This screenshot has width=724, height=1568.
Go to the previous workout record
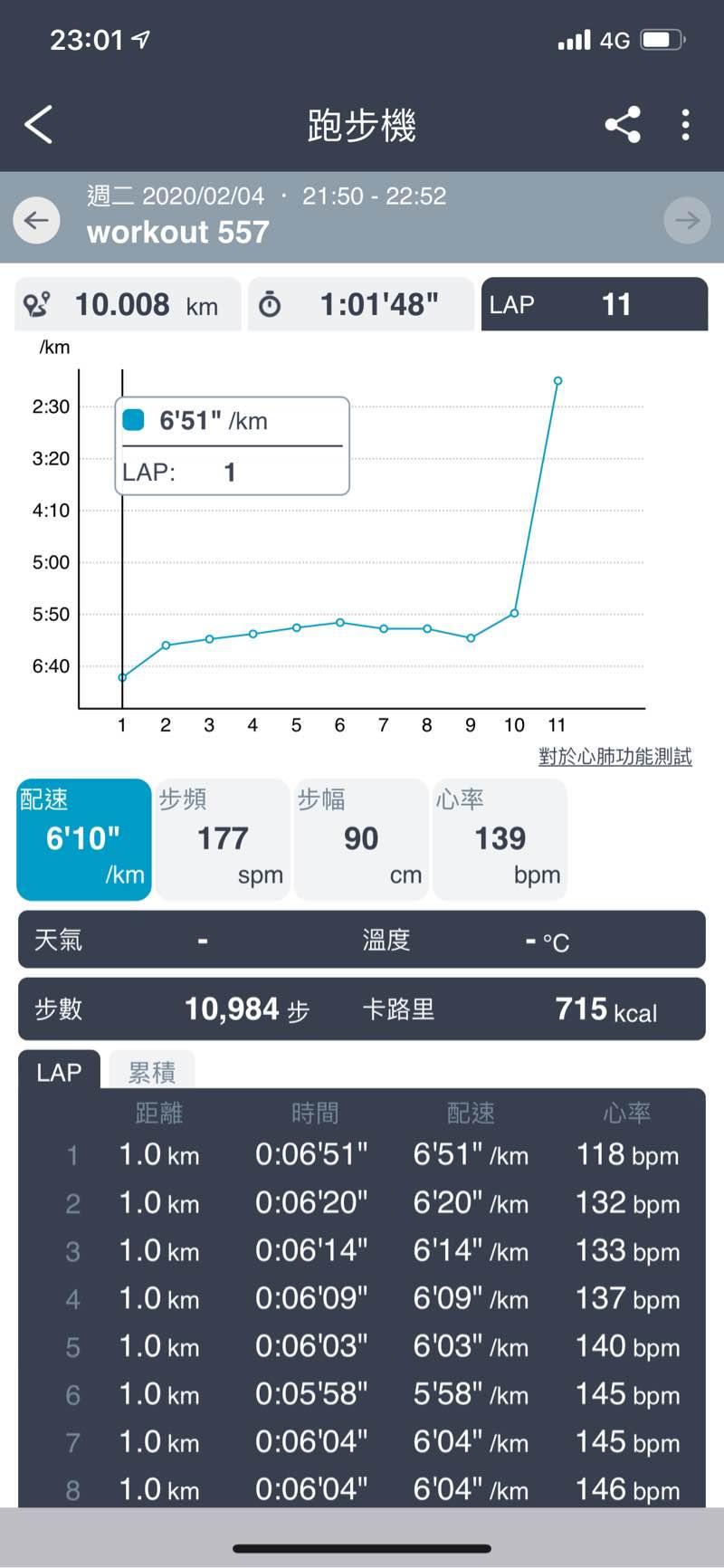tap(37, 219)
